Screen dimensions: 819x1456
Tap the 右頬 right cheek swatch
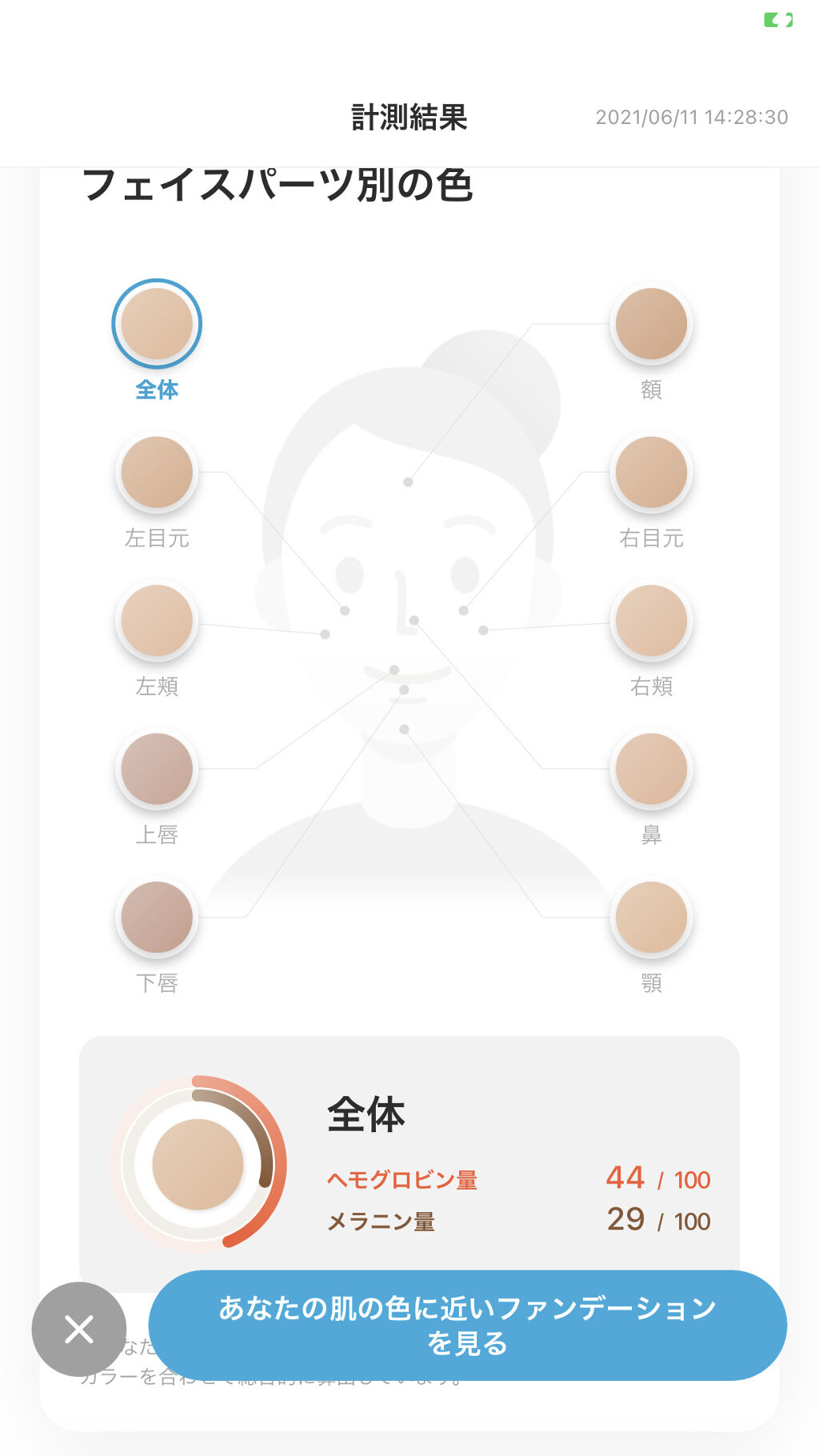coord(651,621)
